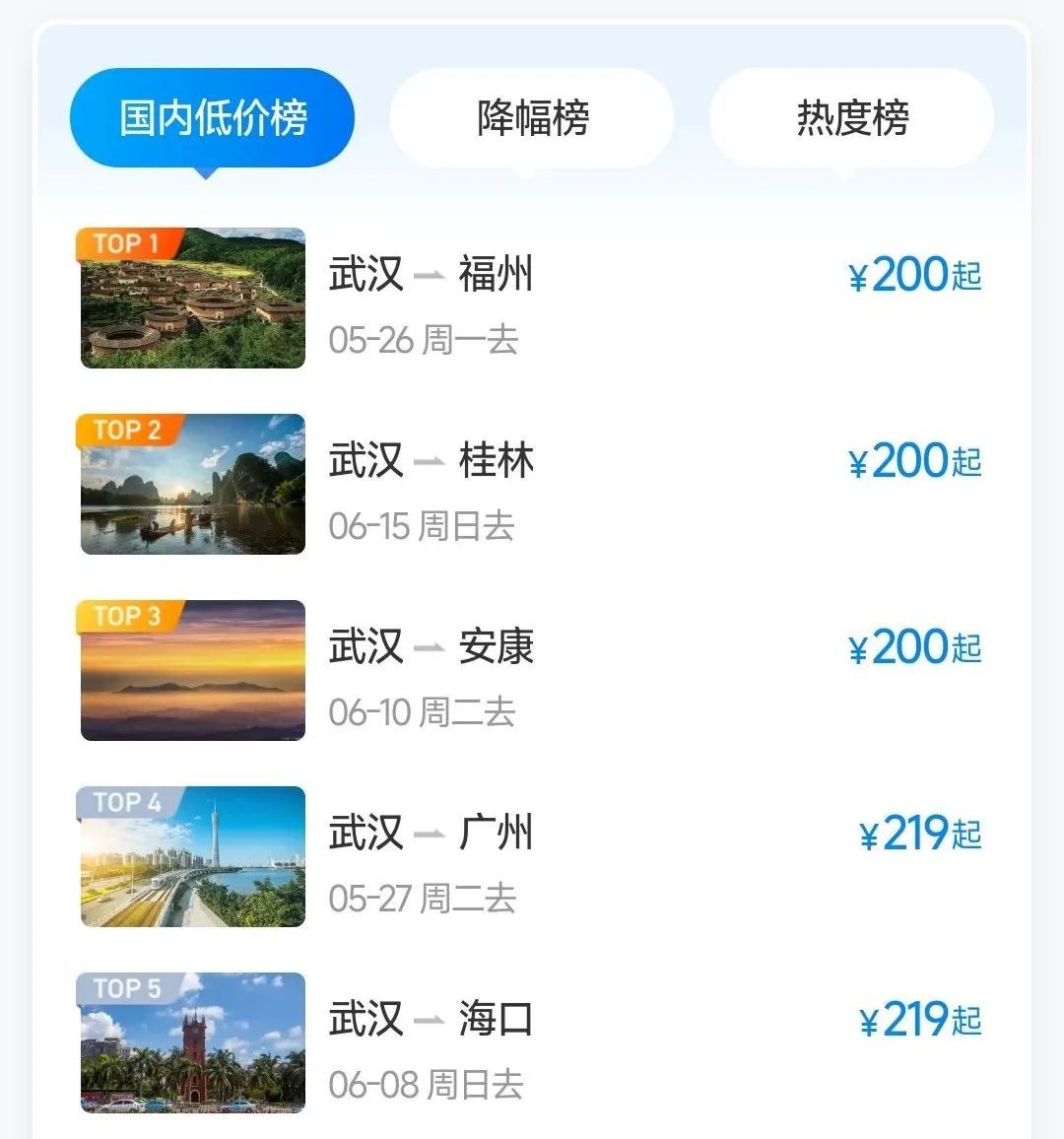Image resolution: width=1064 pixels, height=1139 pixels.
Task: Click the TOP 5 Haikou clock tower thumbnail
Action: pyautogui.click(x=191, y=1042)
